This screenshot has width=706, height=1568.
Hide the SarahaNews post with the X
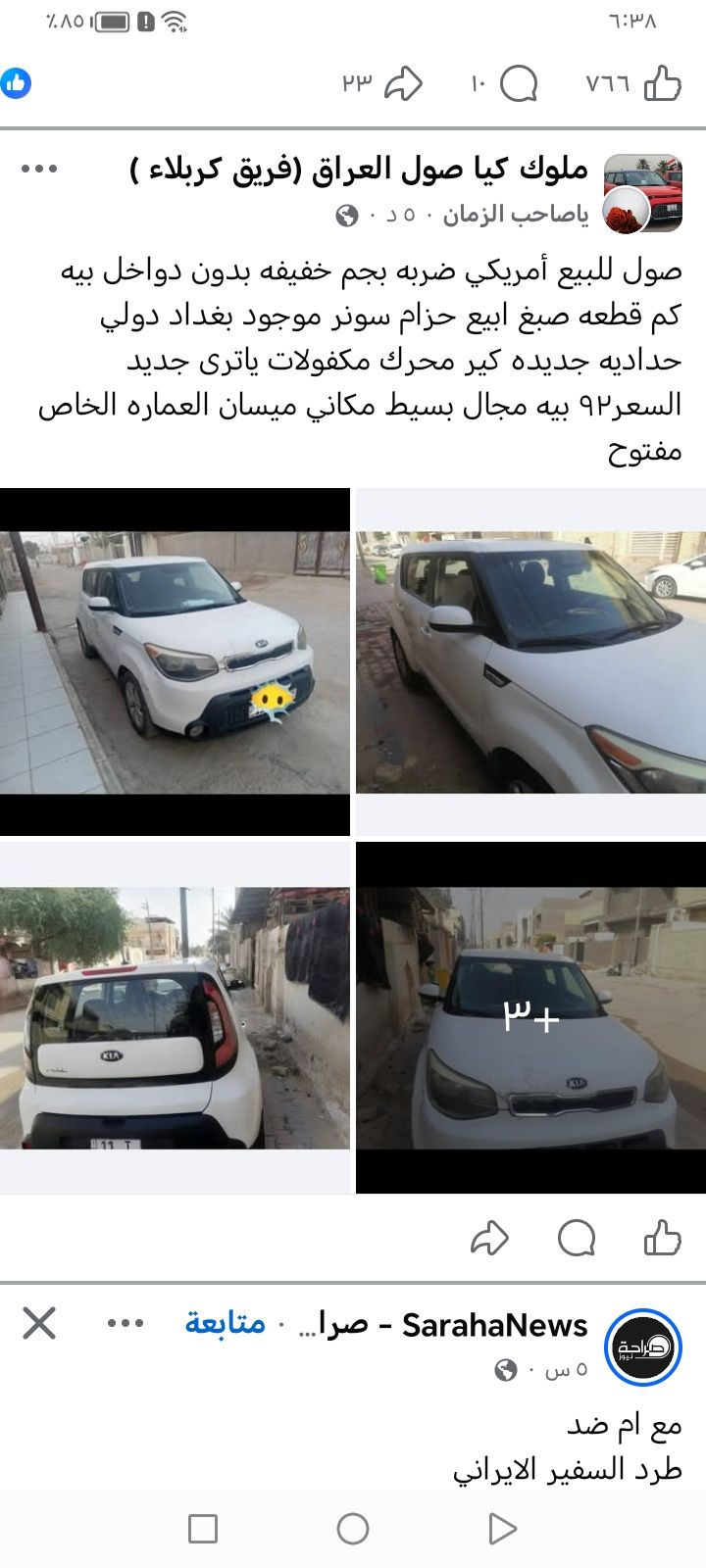click(x=39, y=1325)
